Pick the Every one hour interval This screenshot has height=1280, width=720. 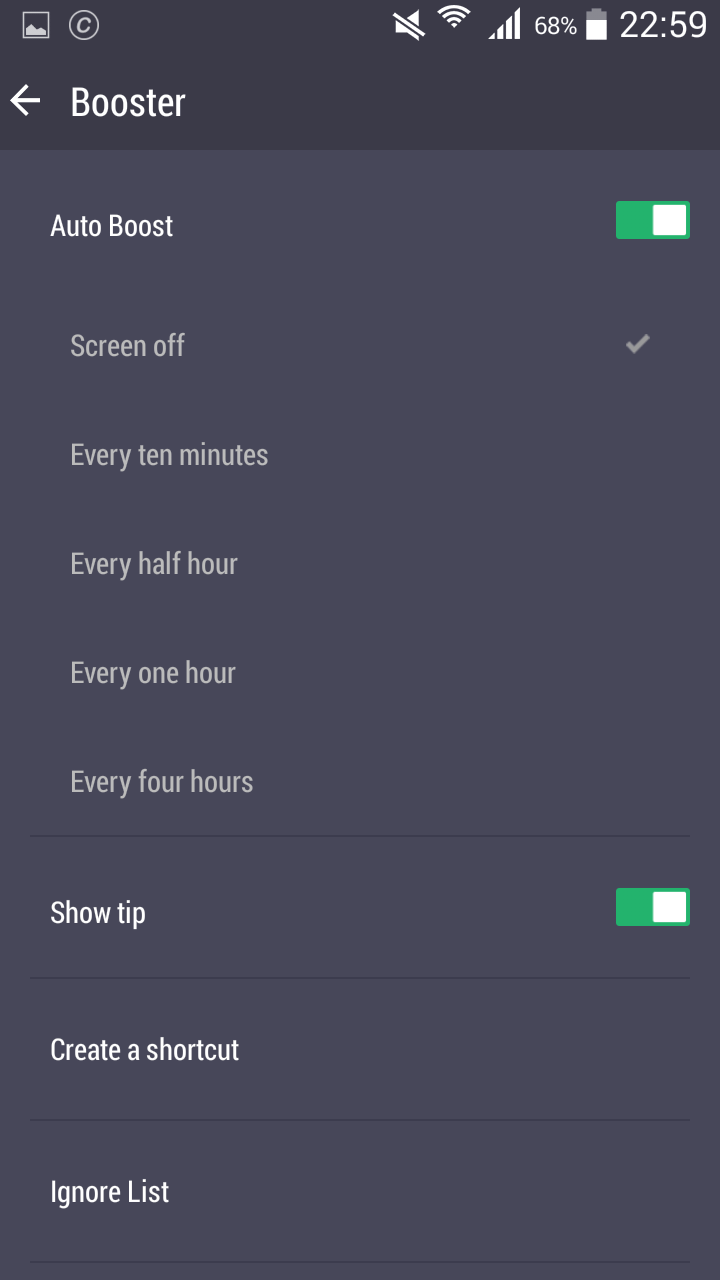[360, 673]
